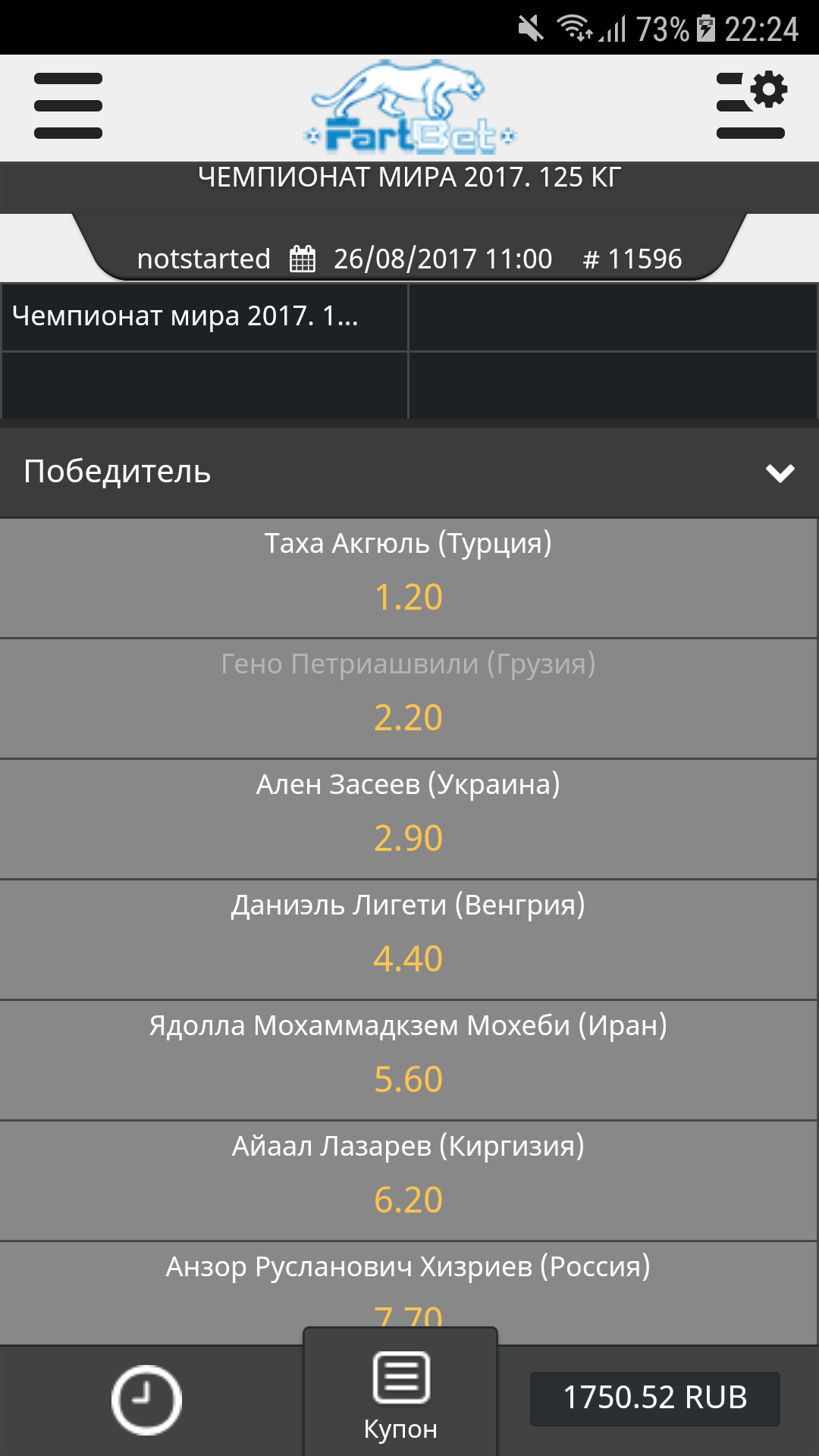Choose Даниэль Лигети odds 4.40
Screen dimensions: 819x1456
point(409,940)
